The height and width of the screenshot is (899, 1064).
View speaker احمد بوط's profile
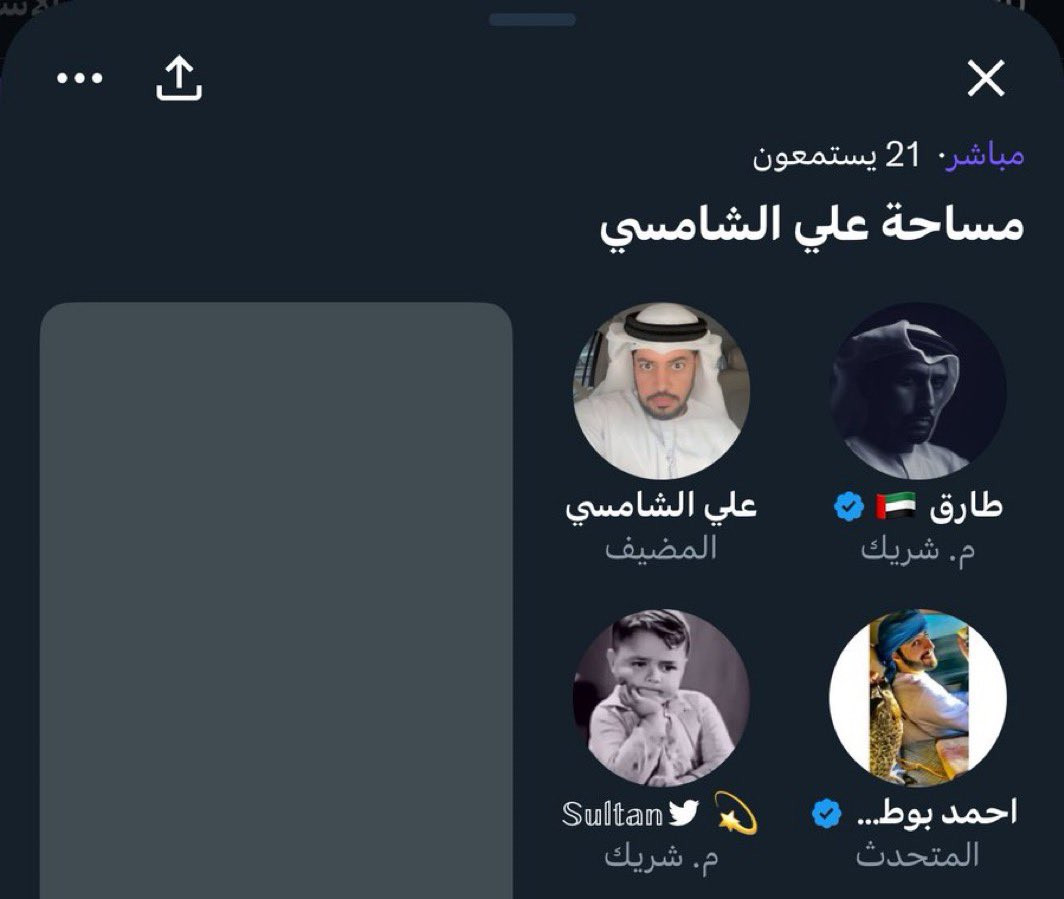coord(918,697)
